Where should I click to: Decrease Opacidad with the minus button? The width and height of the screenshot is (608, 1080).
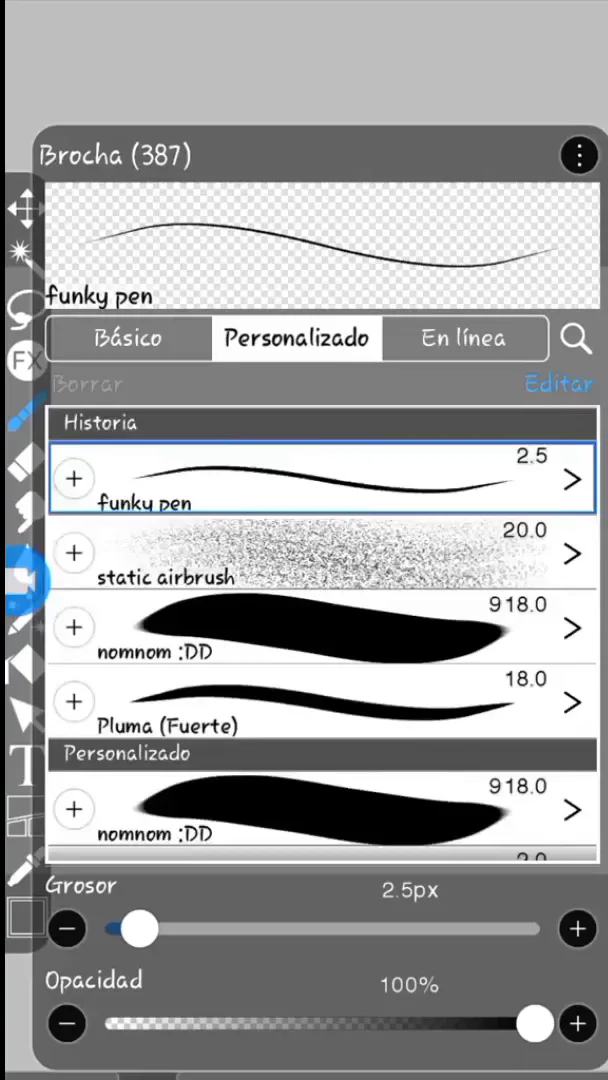click(67, 1024)
